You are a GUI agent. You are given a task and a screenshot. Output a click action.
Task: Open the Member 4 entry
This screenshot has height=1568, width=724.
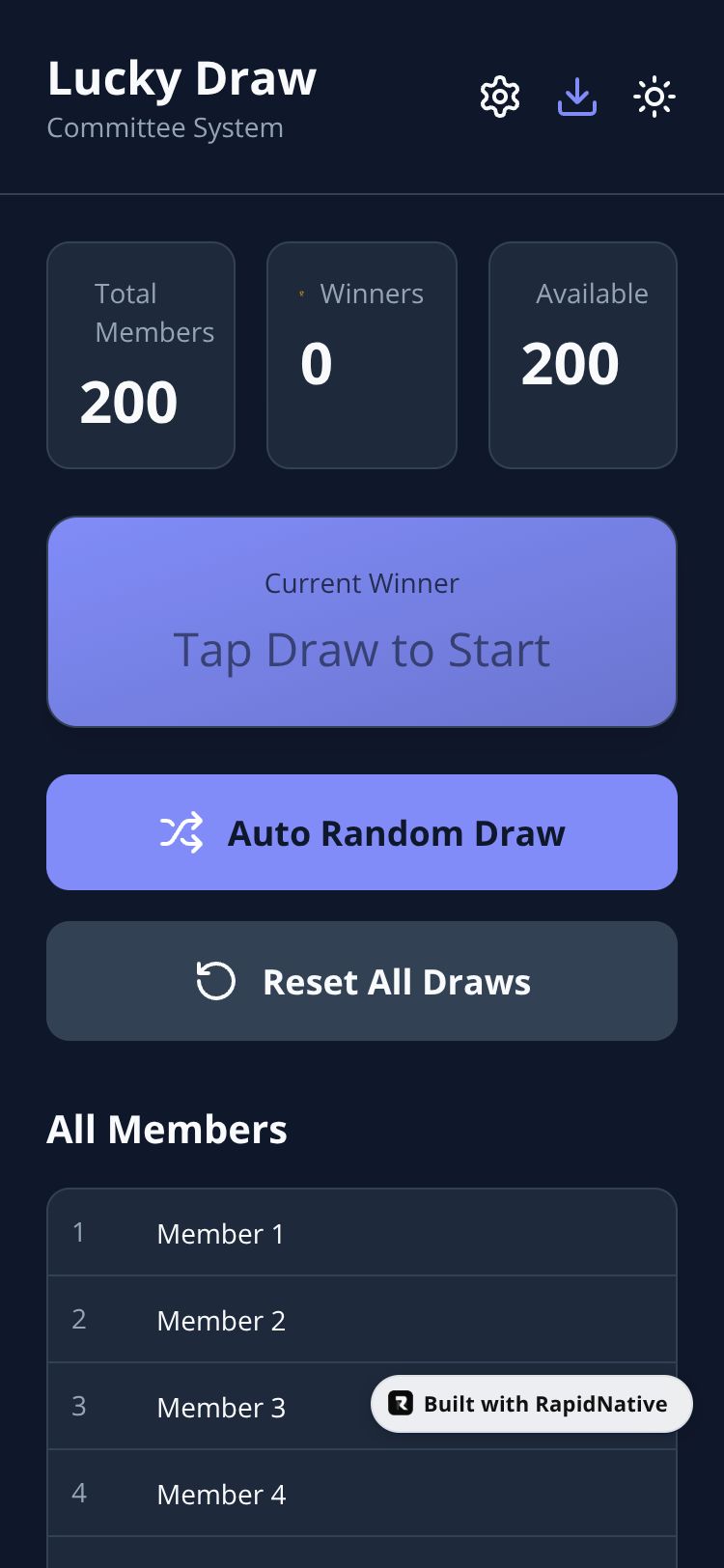click(x=362, y=1494)
